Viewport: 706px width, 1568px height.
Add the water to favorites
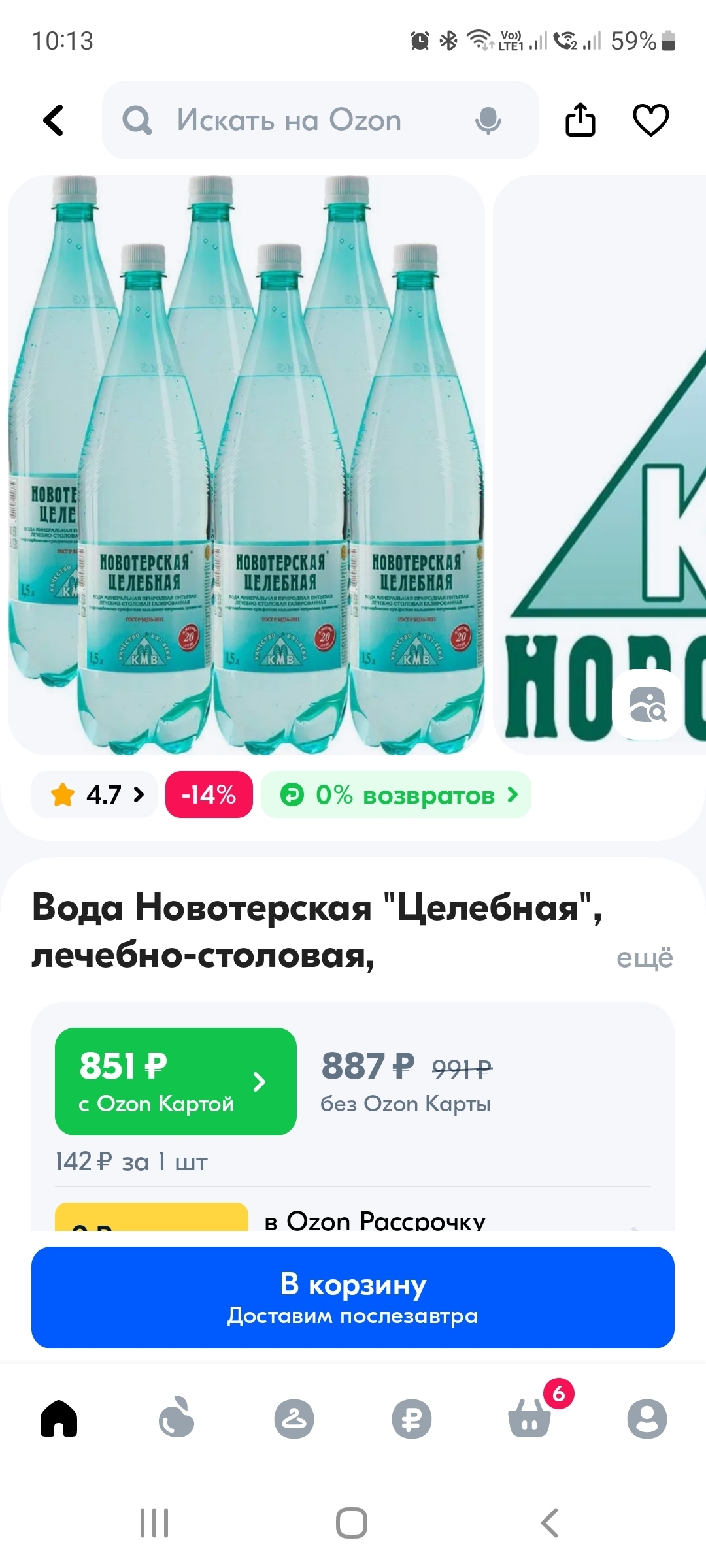(650, 120)
